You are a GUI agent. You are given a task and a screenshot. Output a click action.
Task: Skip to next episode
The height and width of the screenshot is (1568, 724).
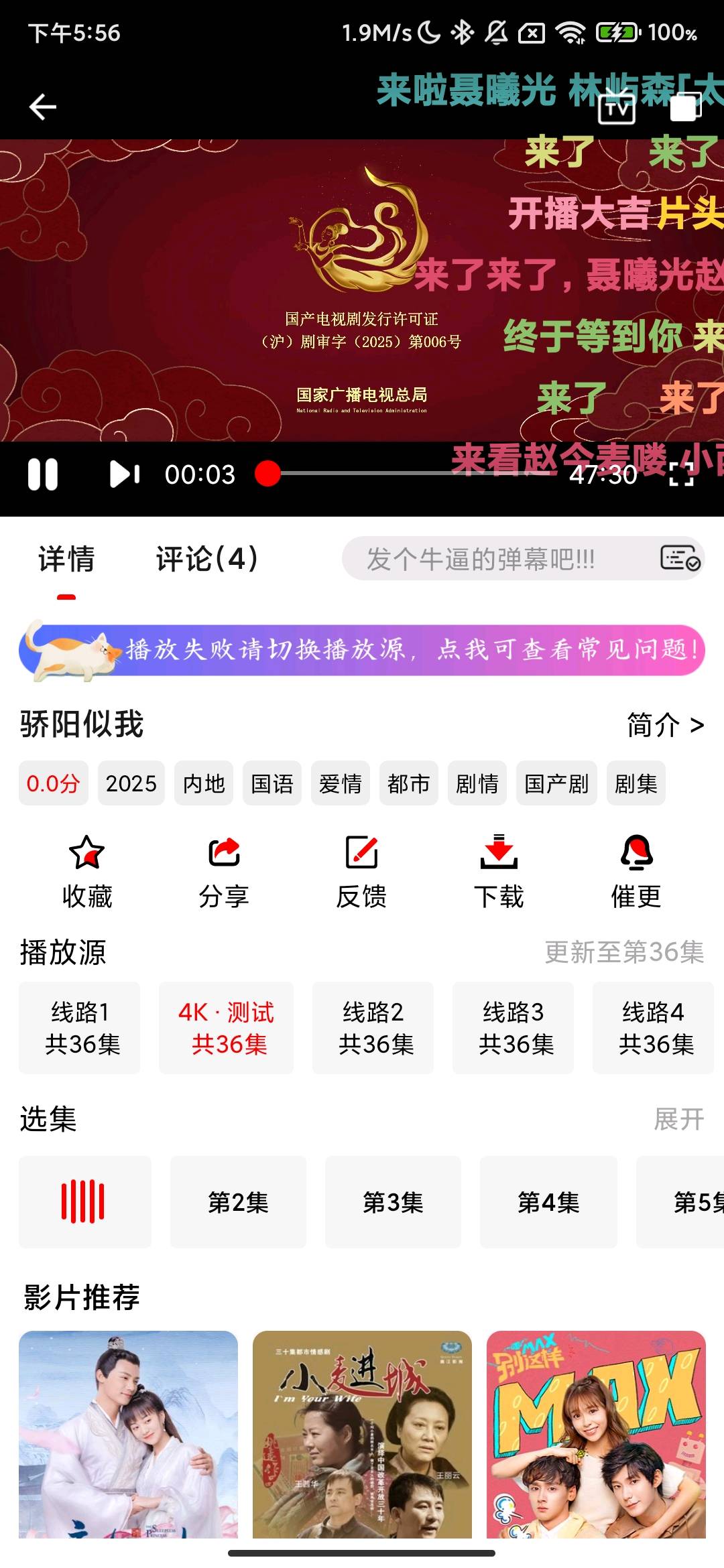pos(124,474)
